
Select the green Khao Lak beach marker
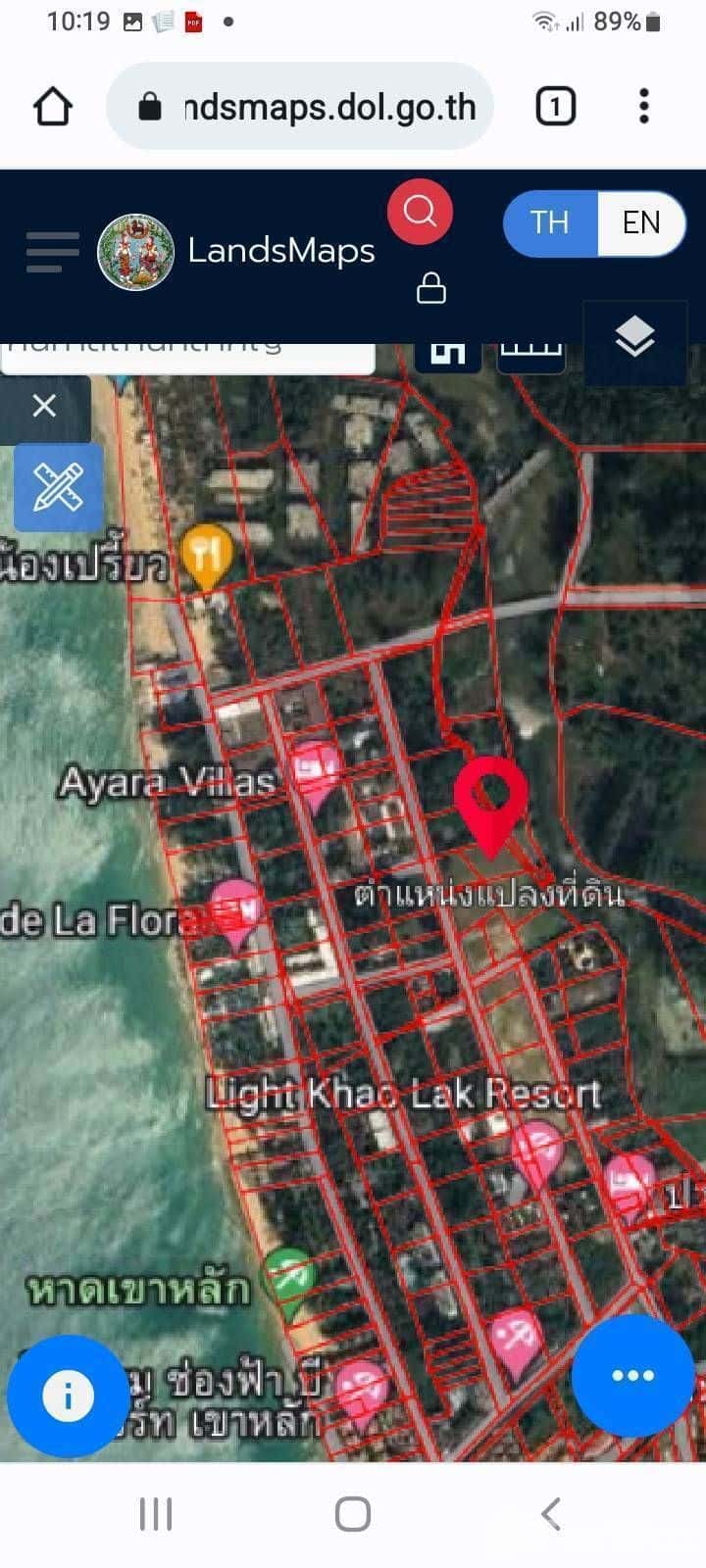pos(290,1277)
